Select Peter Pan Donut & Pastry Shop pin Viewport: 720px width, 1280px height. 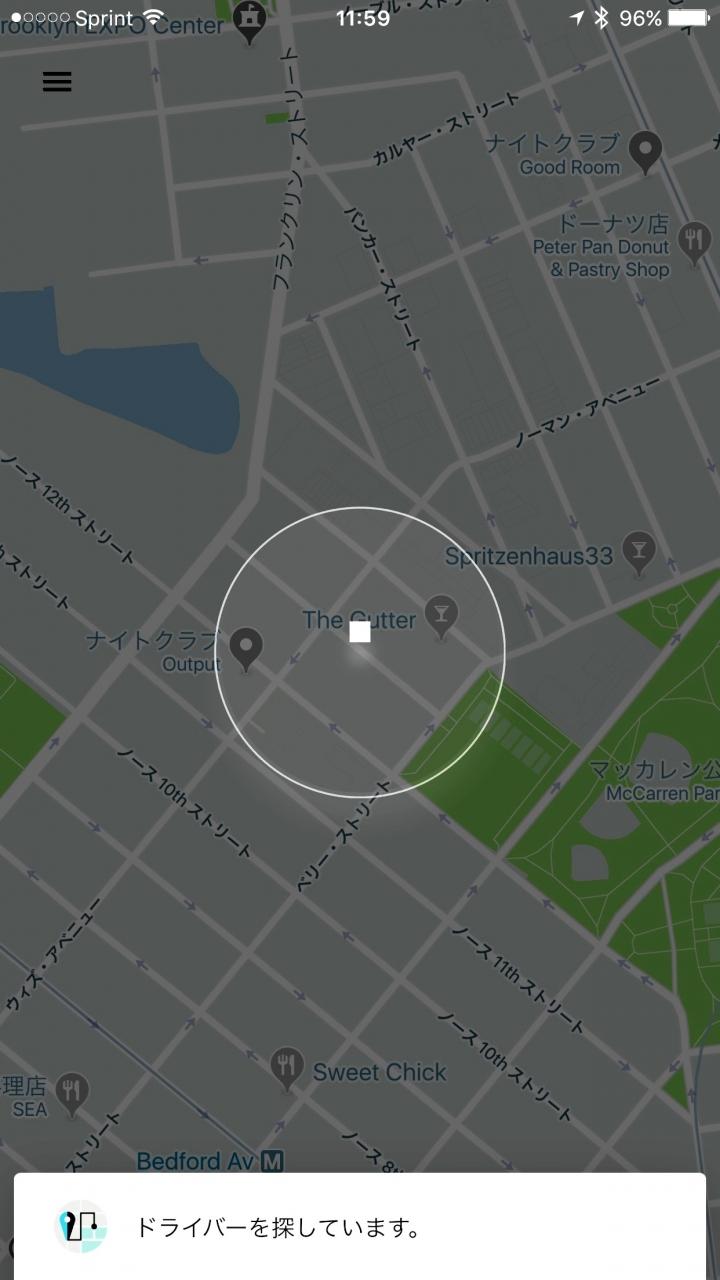click(693, 239)
